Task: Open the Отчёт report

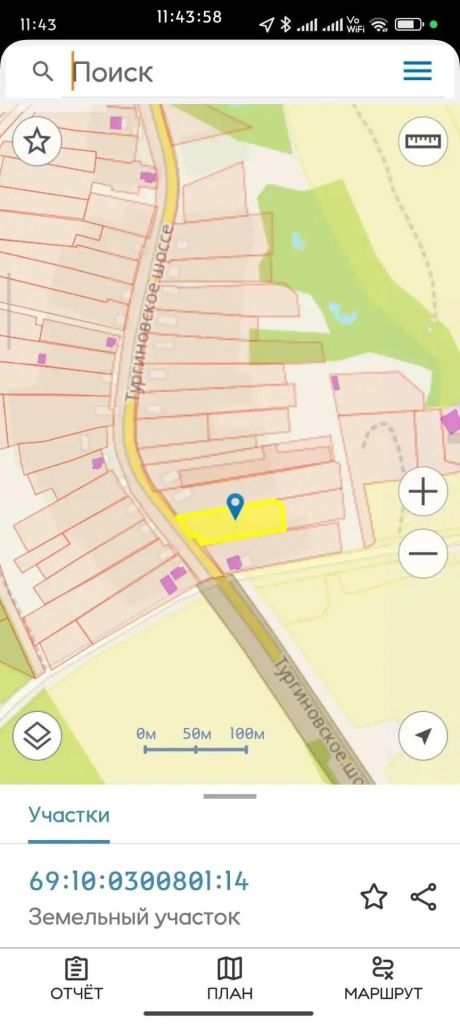Action: click(76, 978)
